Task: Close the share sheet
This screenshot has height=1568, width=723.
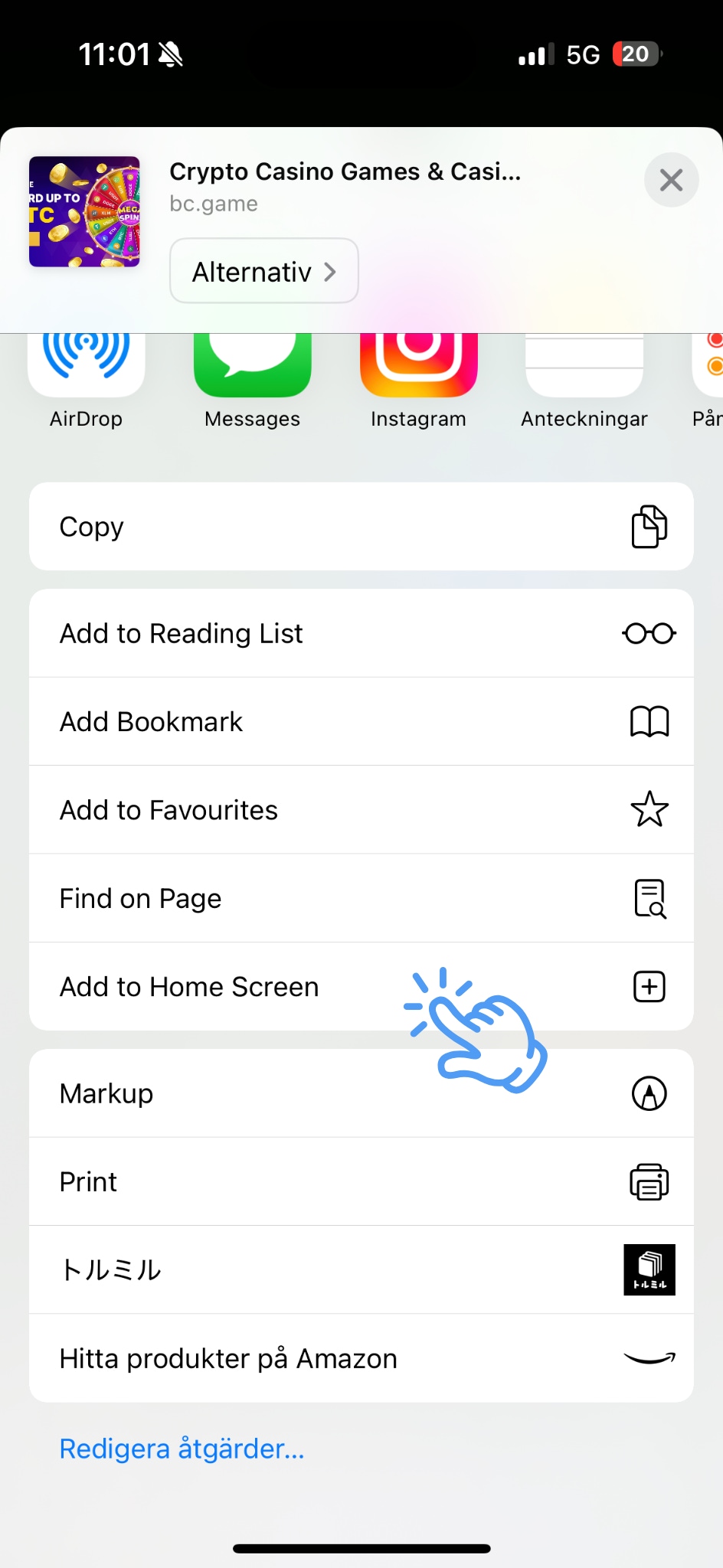Action: pos(671,181)
